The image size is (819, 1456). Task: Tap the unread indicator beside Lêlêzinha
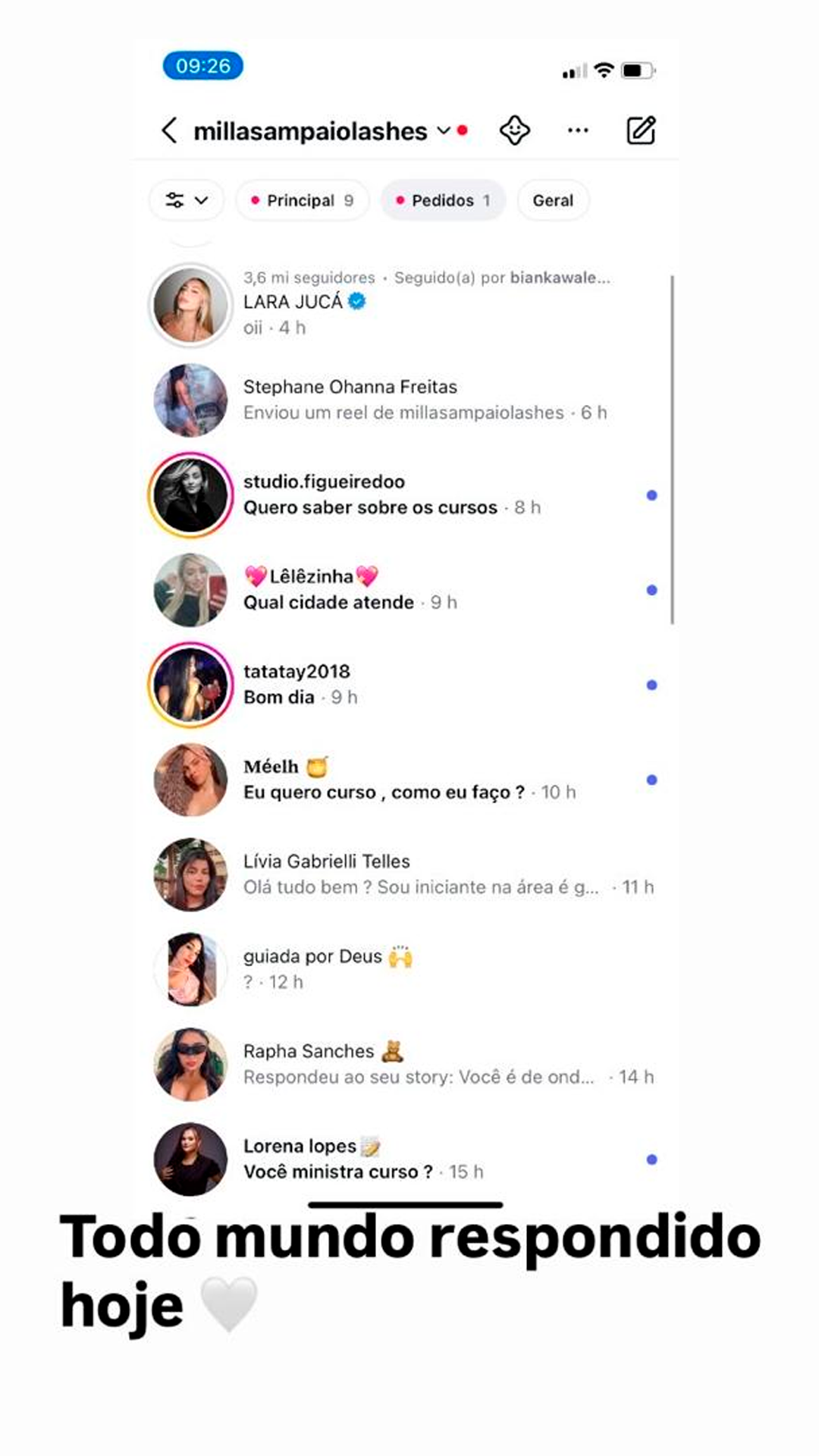click(651, 589)
